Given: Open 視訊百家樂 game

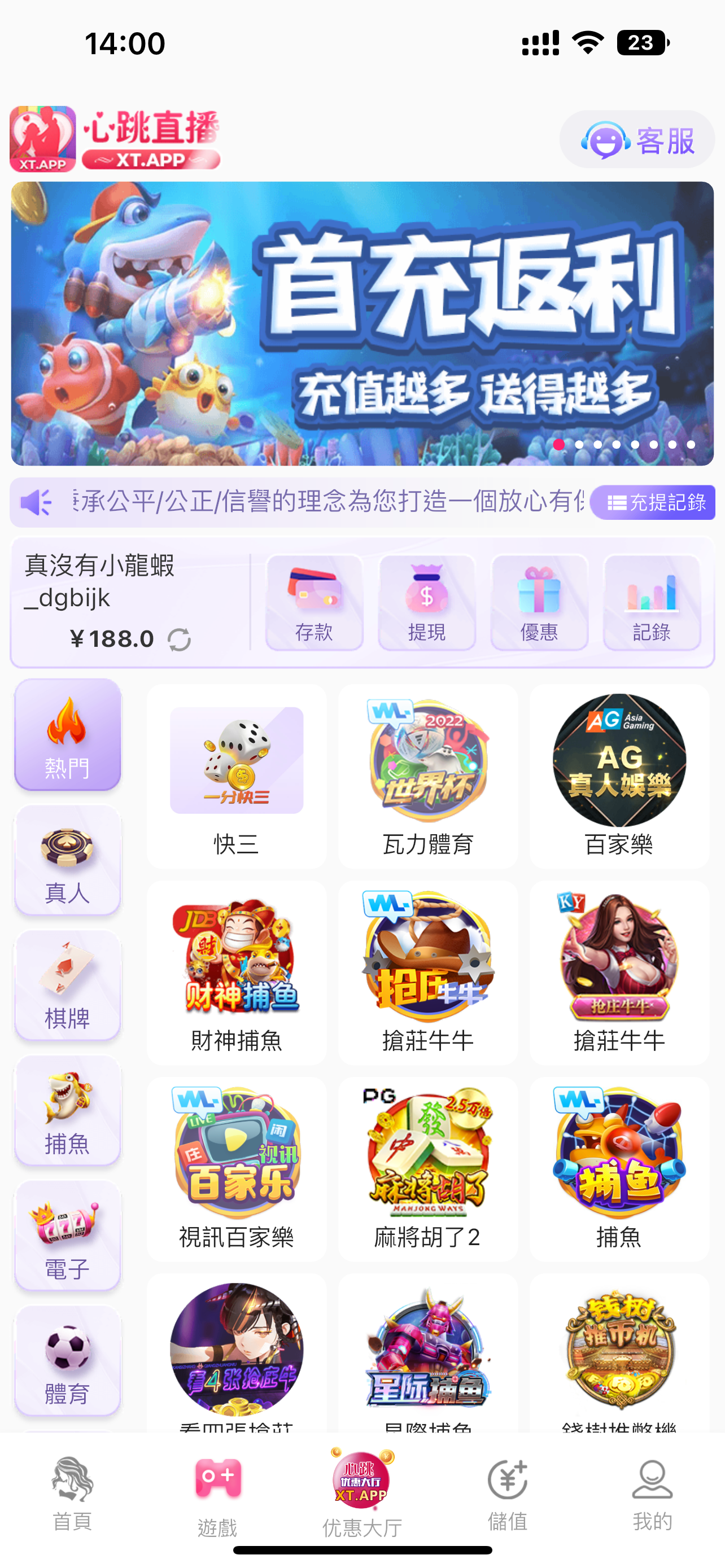Looking at the screenshot, I should click(236, 1170).
